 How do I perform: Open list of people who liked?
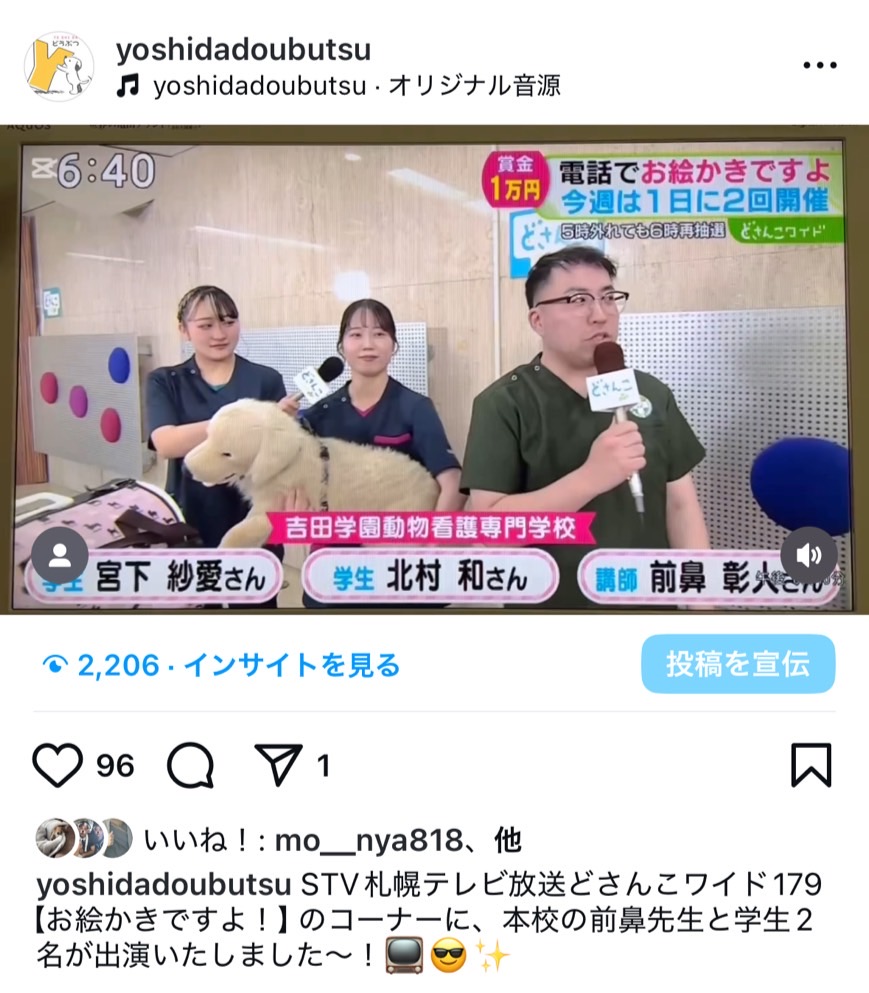click(332, 840)
